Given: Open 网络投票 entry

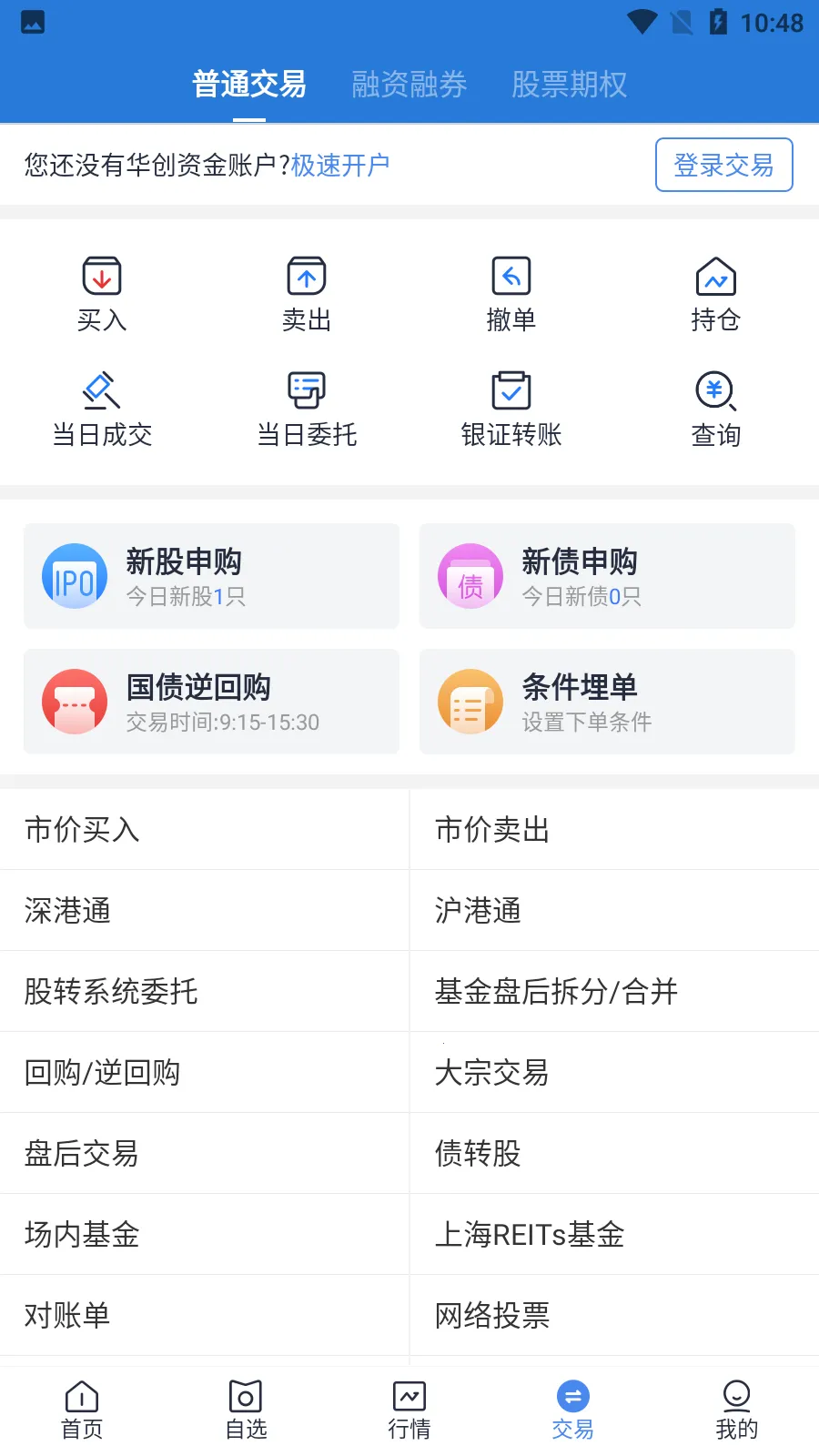Looking at the screenshot, I should click(614, 1315).
